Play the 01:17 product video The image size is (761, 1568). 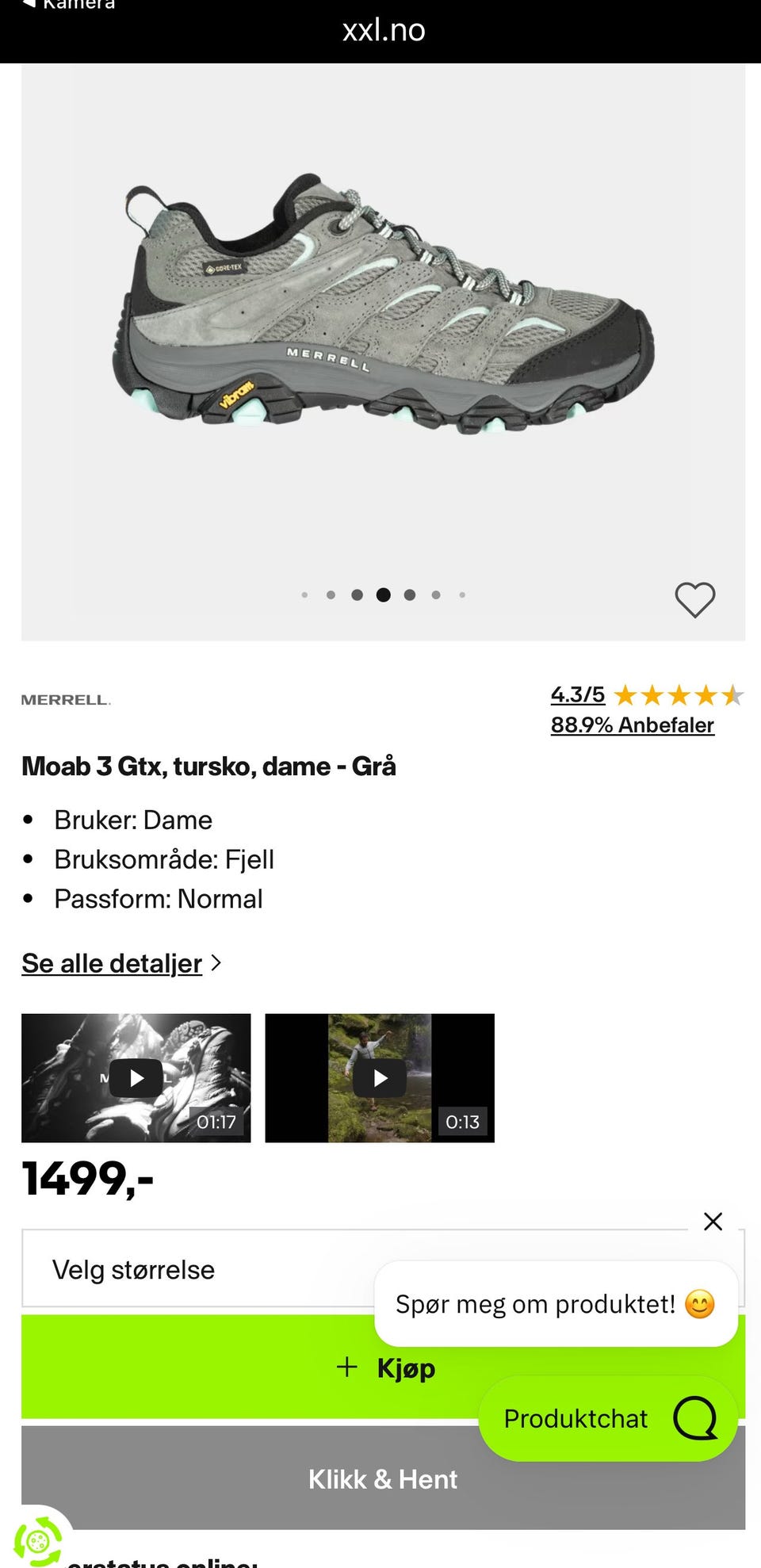coord(135,1078)
